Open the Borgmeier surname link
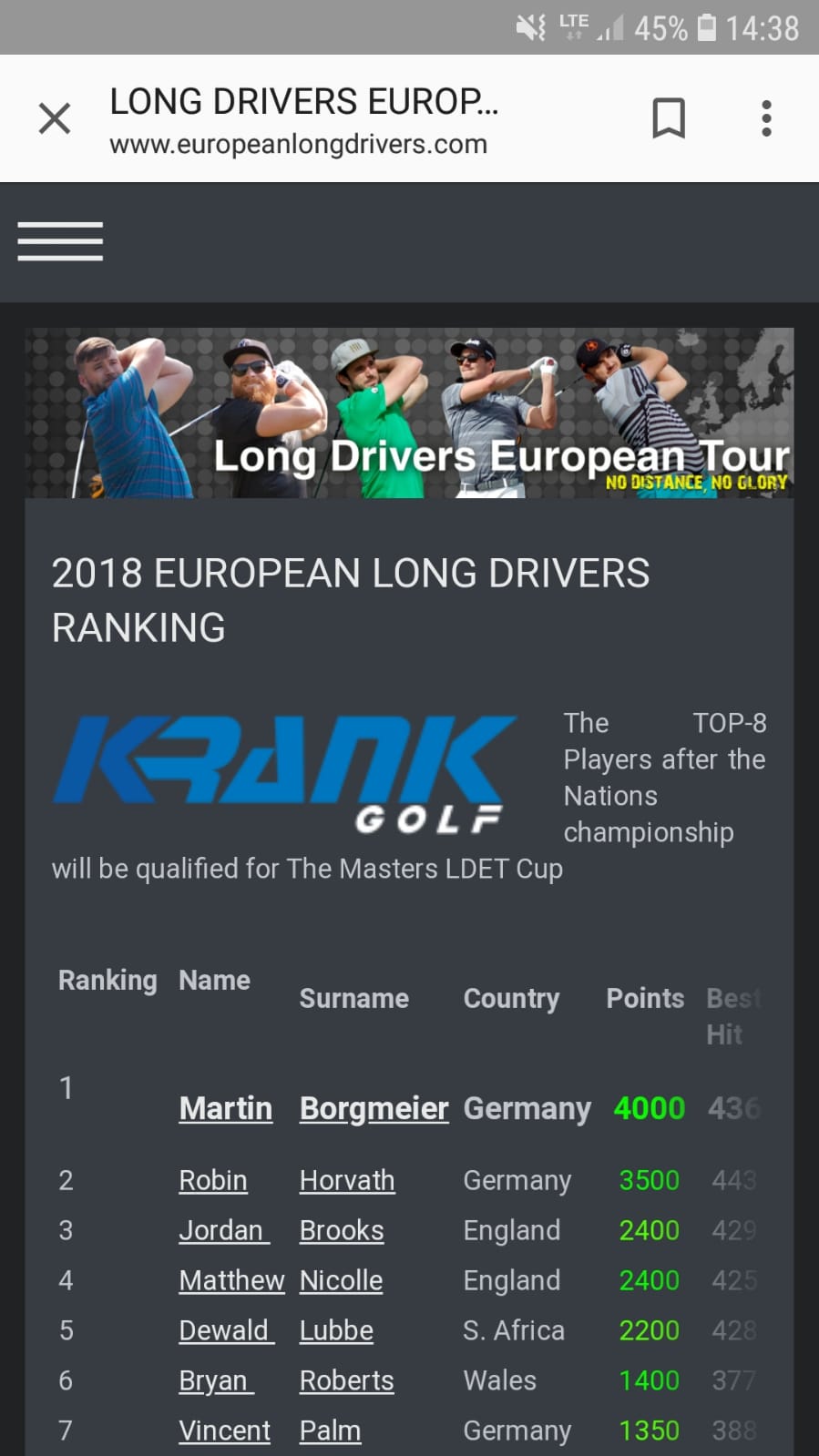819x1456 pixels. [x=374, y=1108]
